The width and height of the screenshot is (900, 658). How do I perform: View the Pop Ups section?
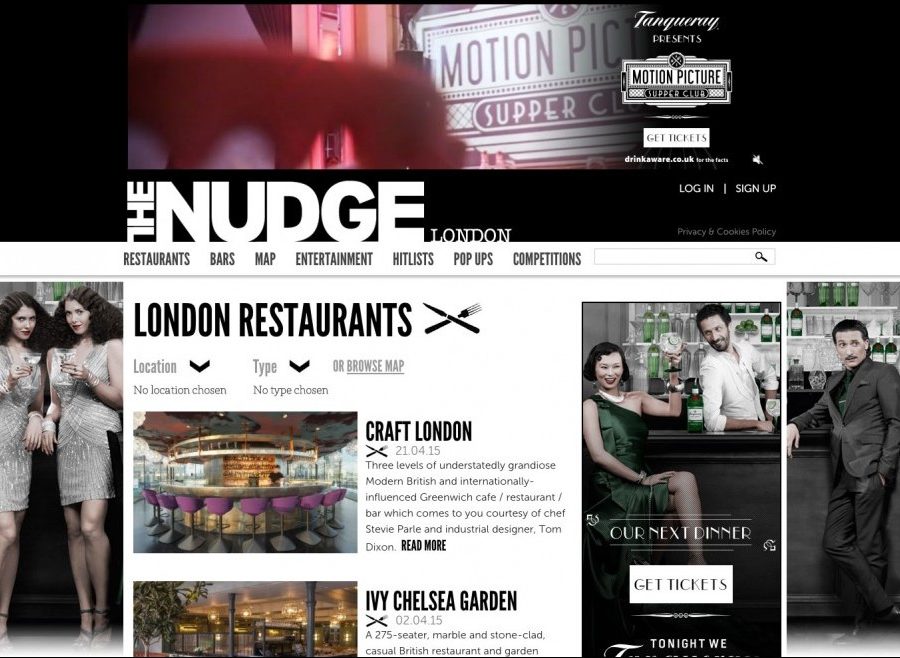coord(473,259)
